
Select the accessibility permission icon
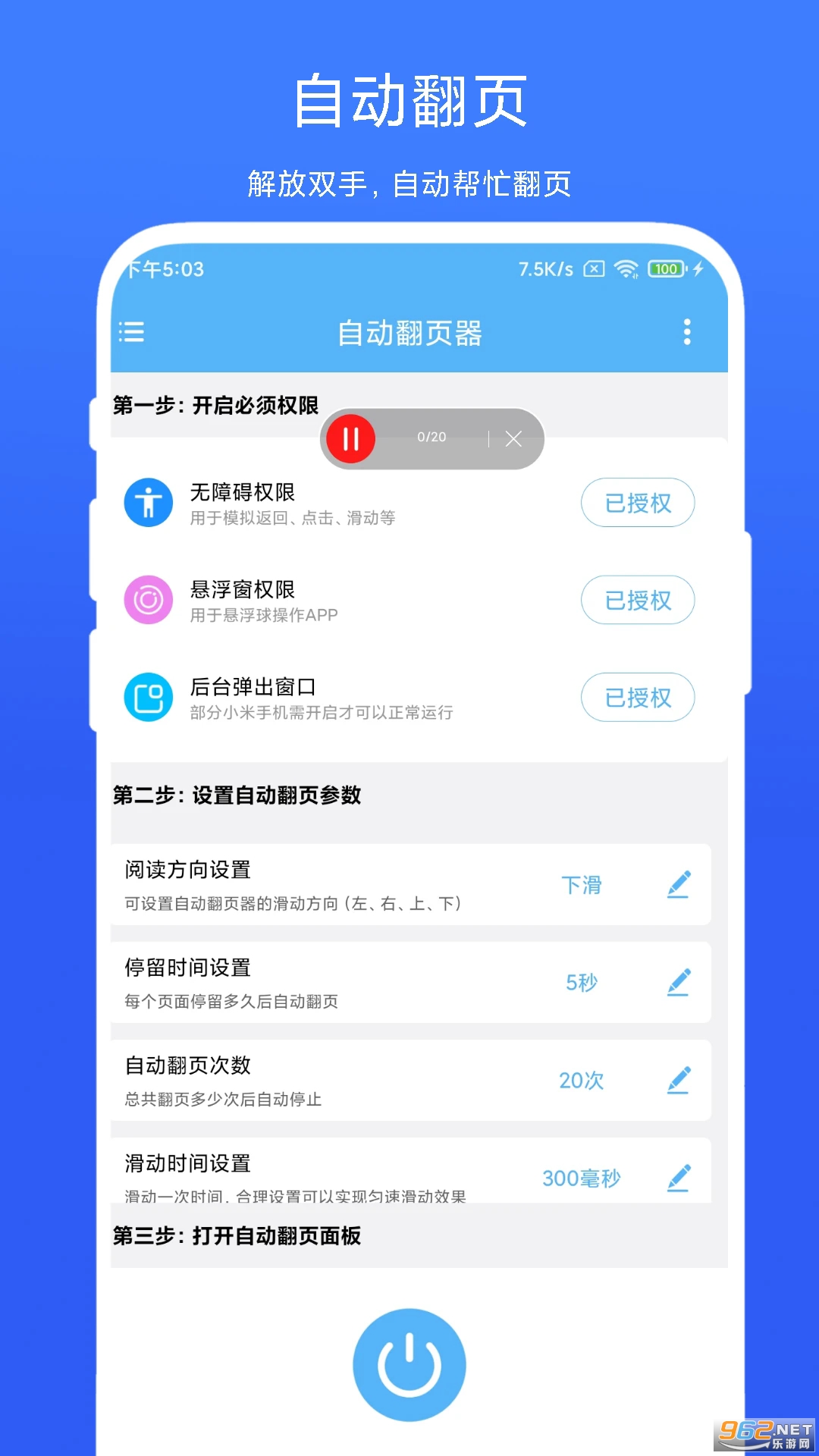[x=148, y=502]
